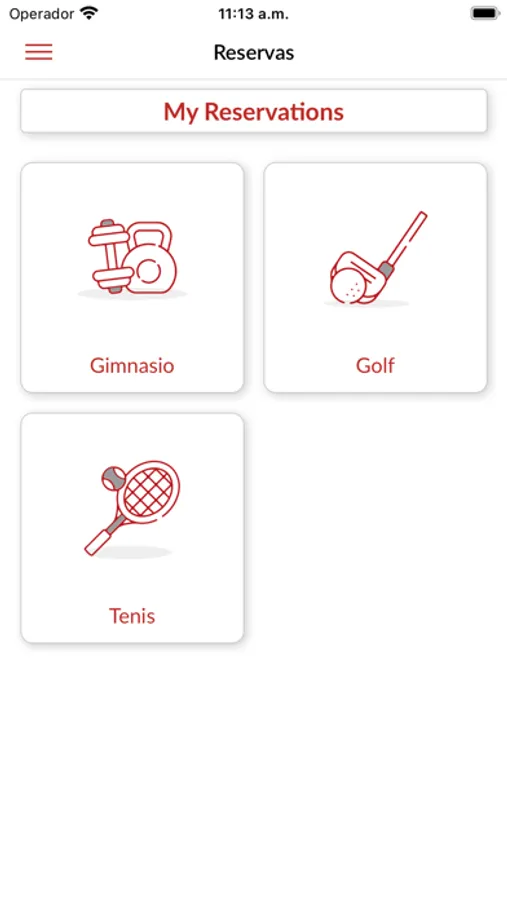This screenshot has width=507, height=900.
Task: Select the Gimnasio card
Action: click(x=132, y=278)
